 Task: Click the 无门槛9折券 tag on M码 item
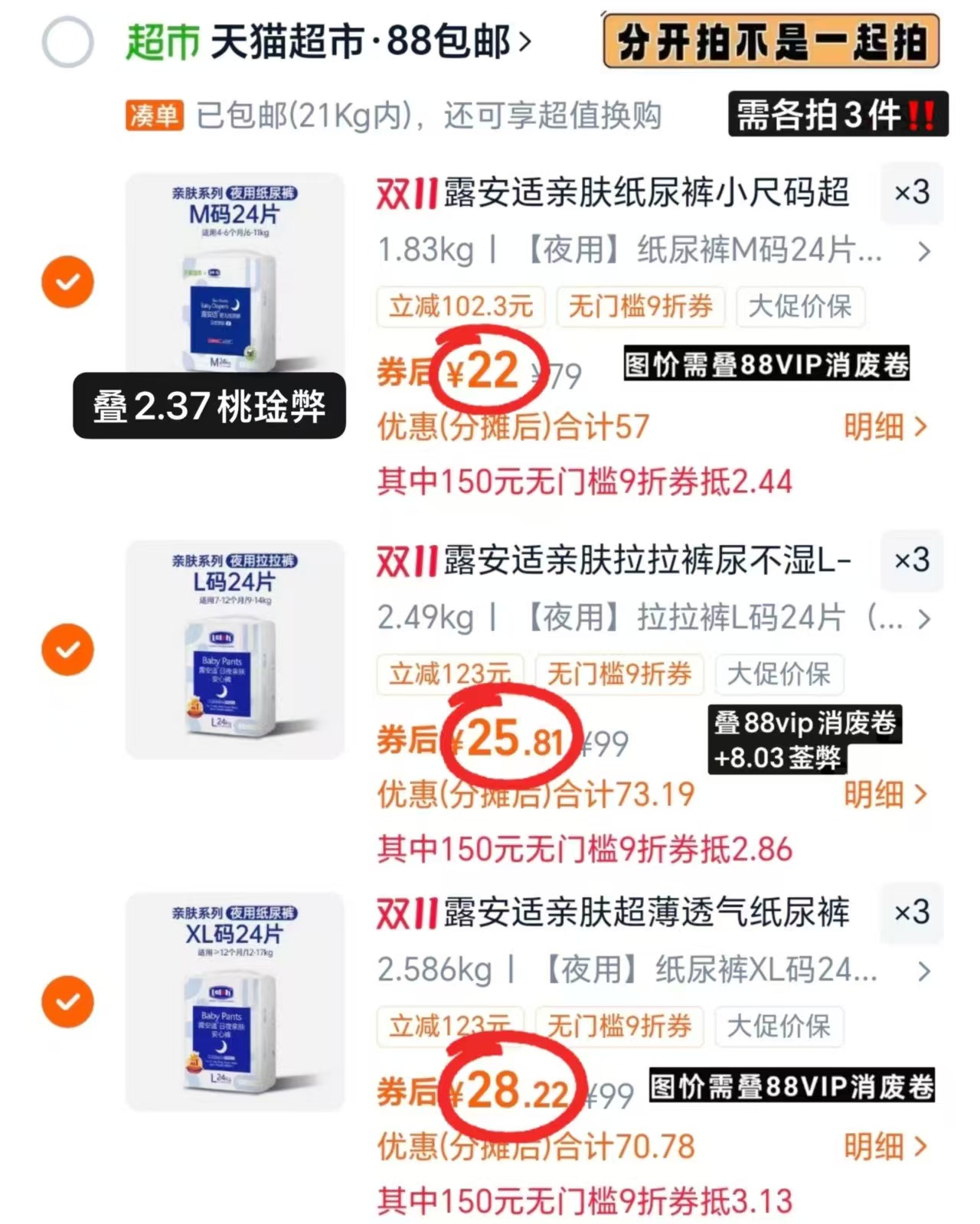pos(639,307)
